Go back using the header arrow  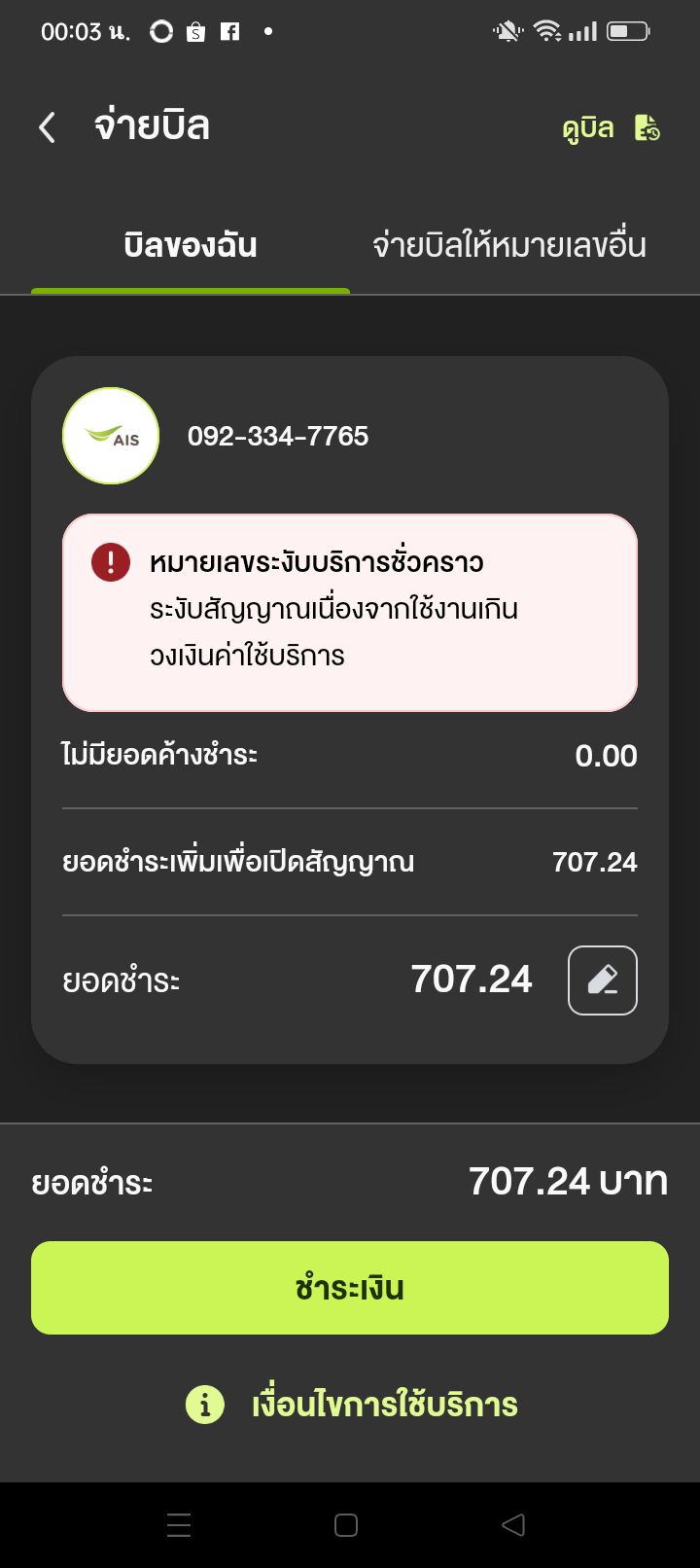47,127
